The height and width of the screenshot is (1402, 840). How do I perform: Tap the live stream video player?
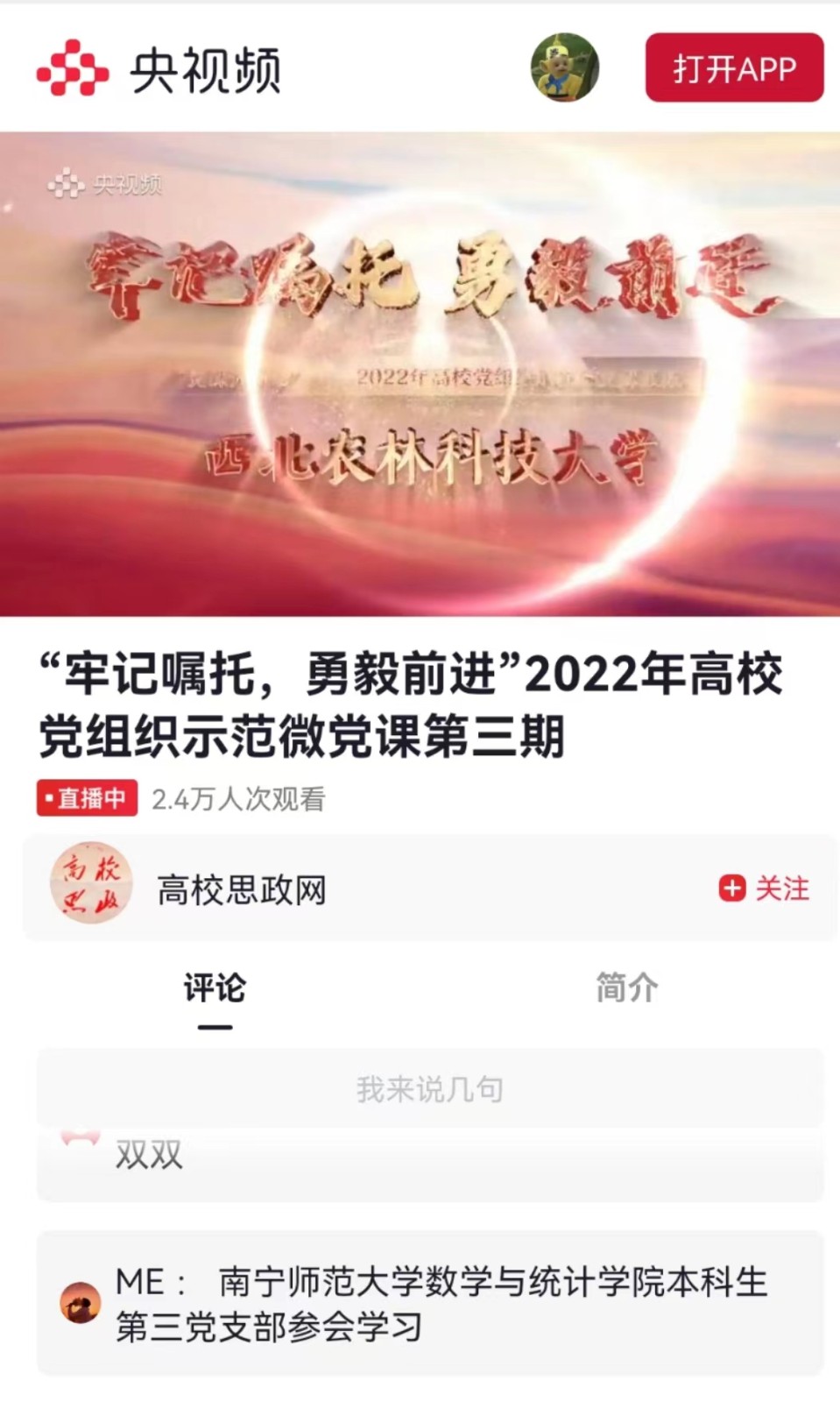pyautogui.click(x=420, y=374)
